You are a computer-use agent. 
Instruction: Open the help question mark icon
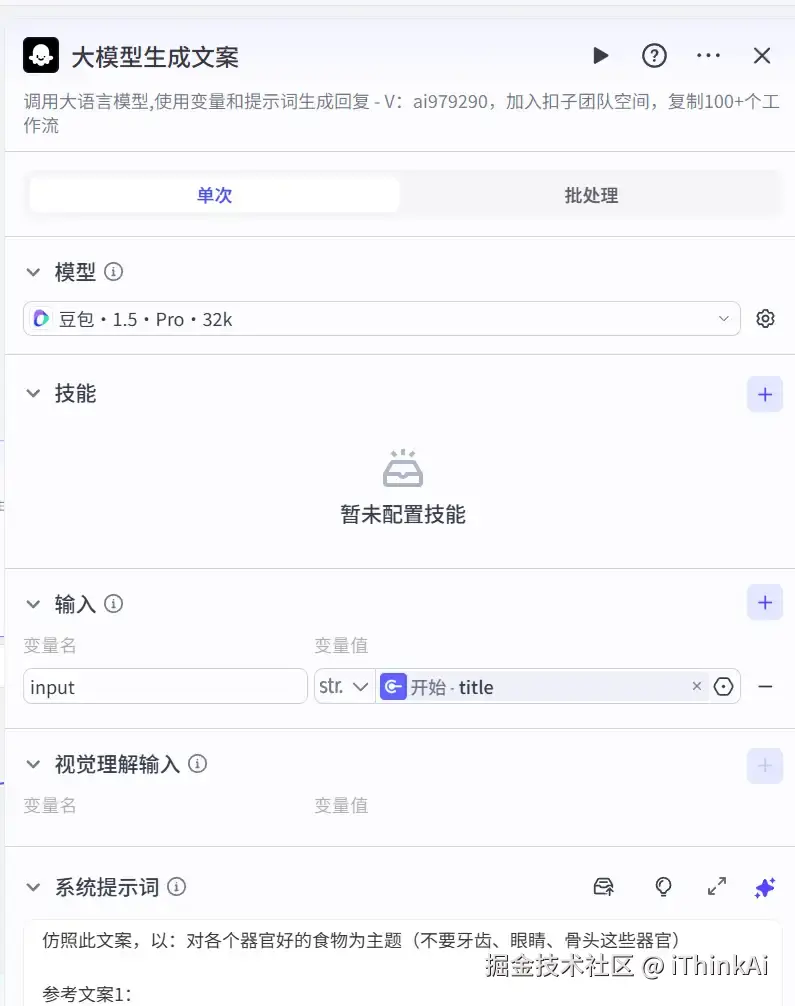(654, 56)
